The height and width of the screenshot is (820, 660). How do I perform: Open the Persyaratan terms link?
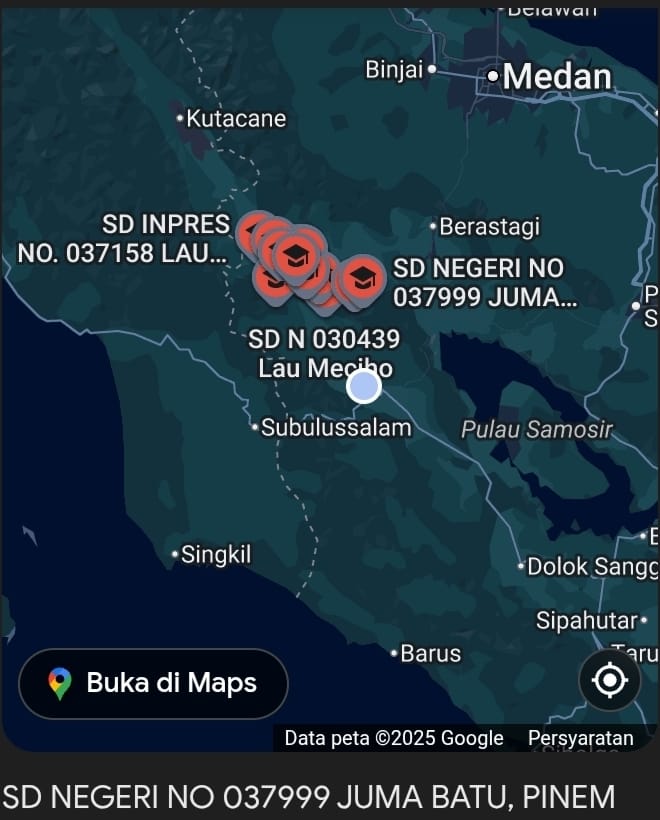580,739
